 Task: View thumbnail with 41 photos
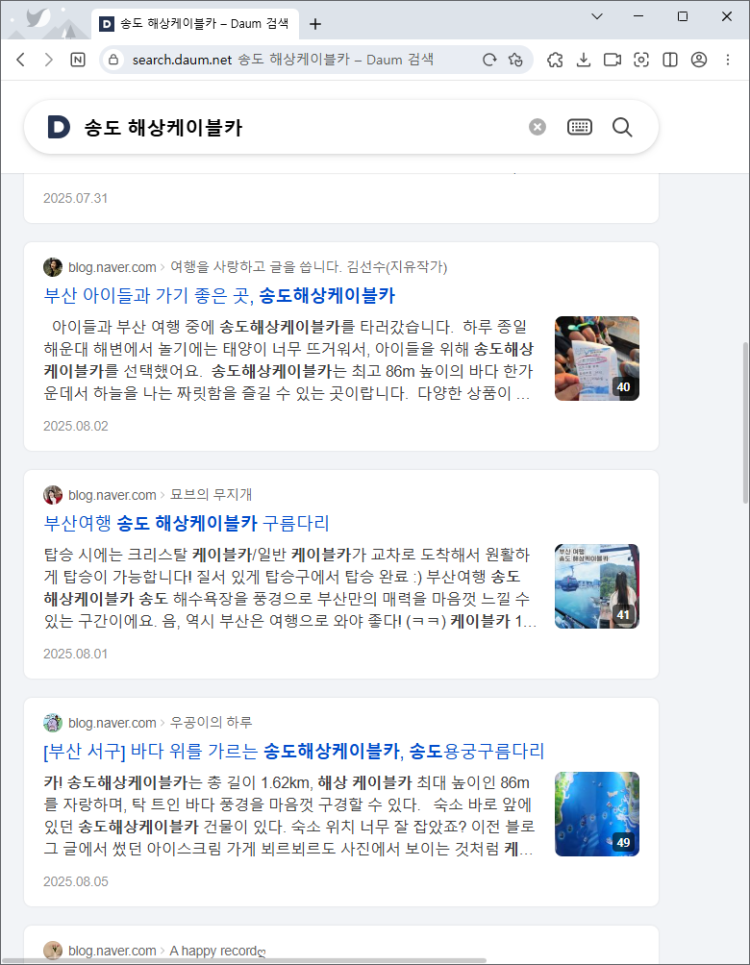[x=597, y=586]
